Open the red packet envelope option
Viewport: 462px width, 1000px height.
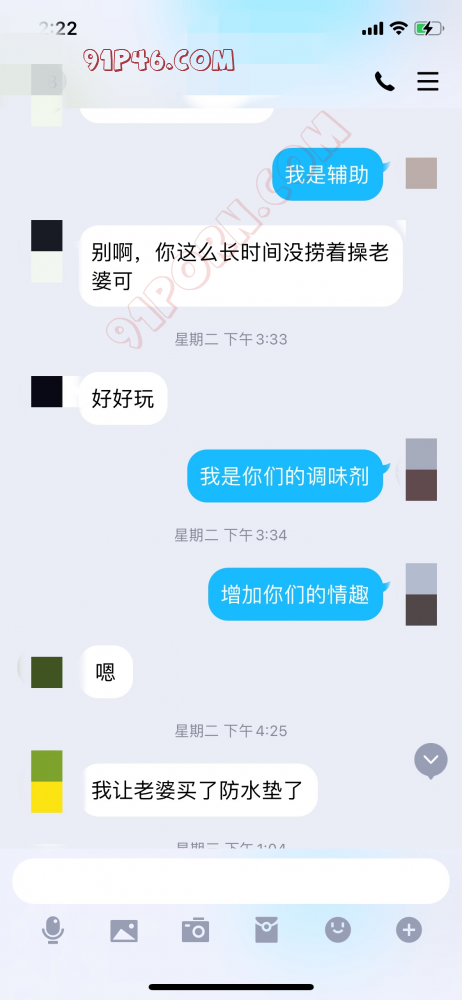tap(267, 930)
